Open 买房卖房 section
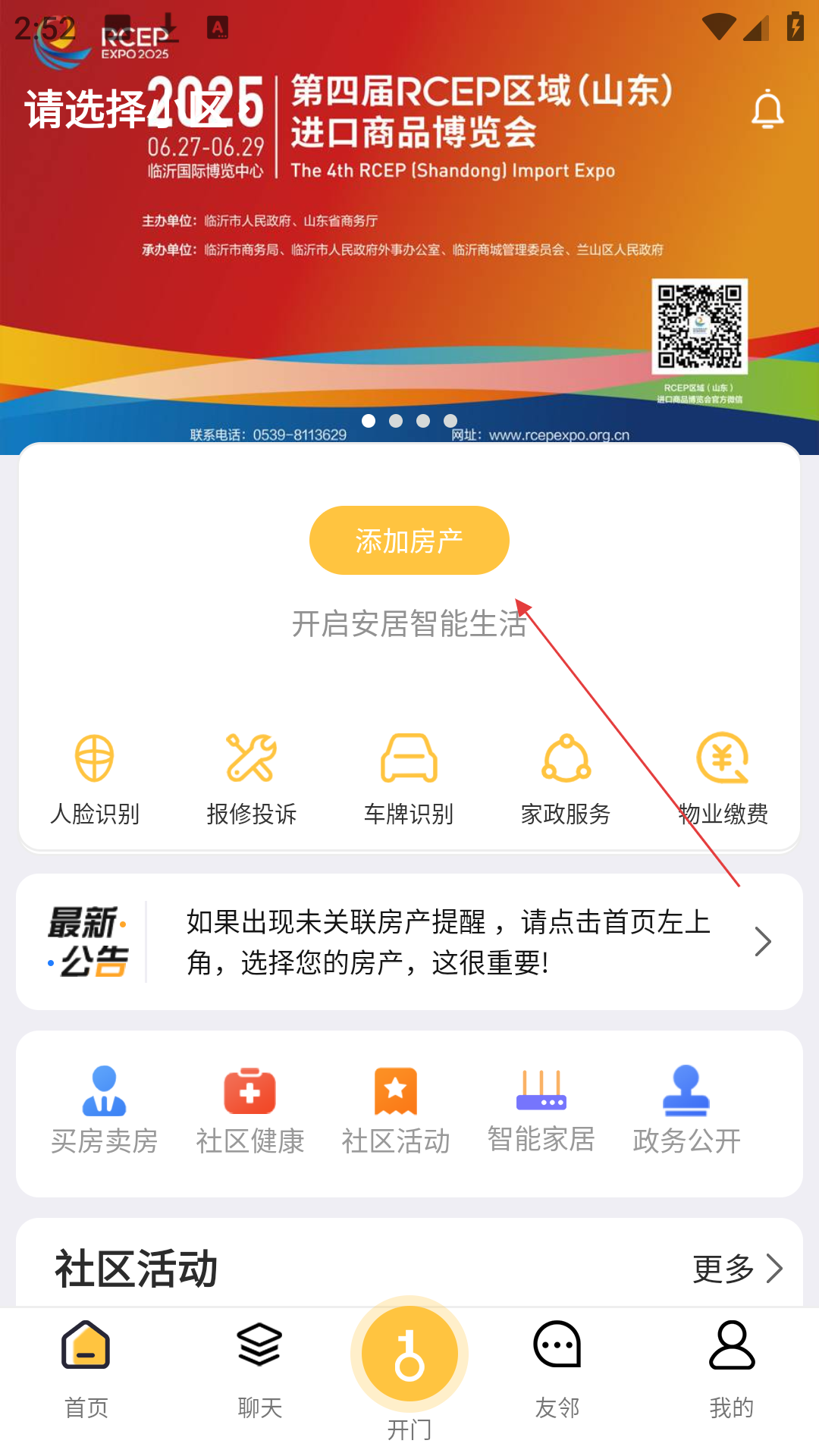Image resolution: width=819 pixels, height=1456 pixels. pos(104,1110)
